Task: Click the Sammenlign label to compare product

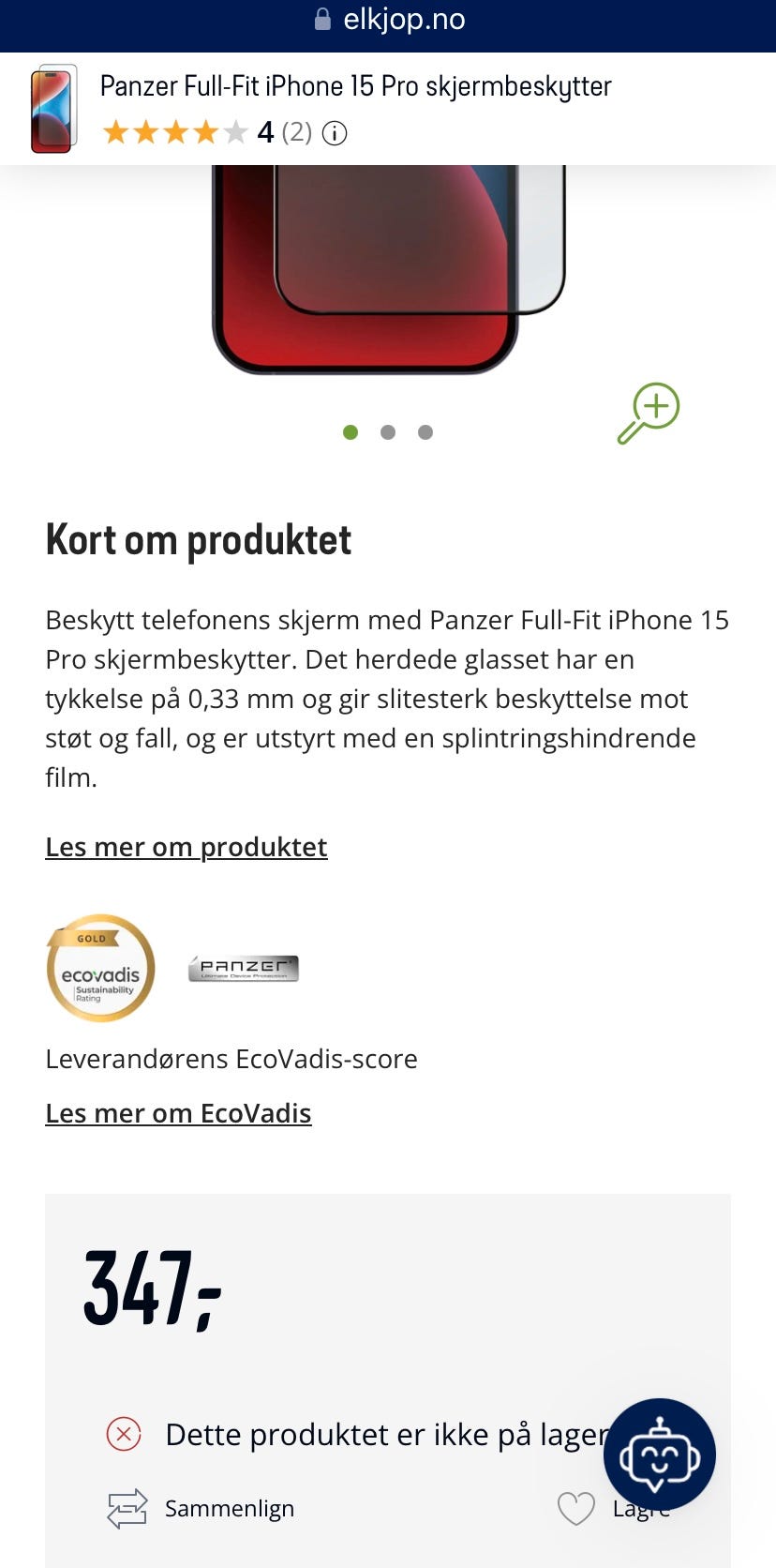Action: click(x=230, y=1508)
